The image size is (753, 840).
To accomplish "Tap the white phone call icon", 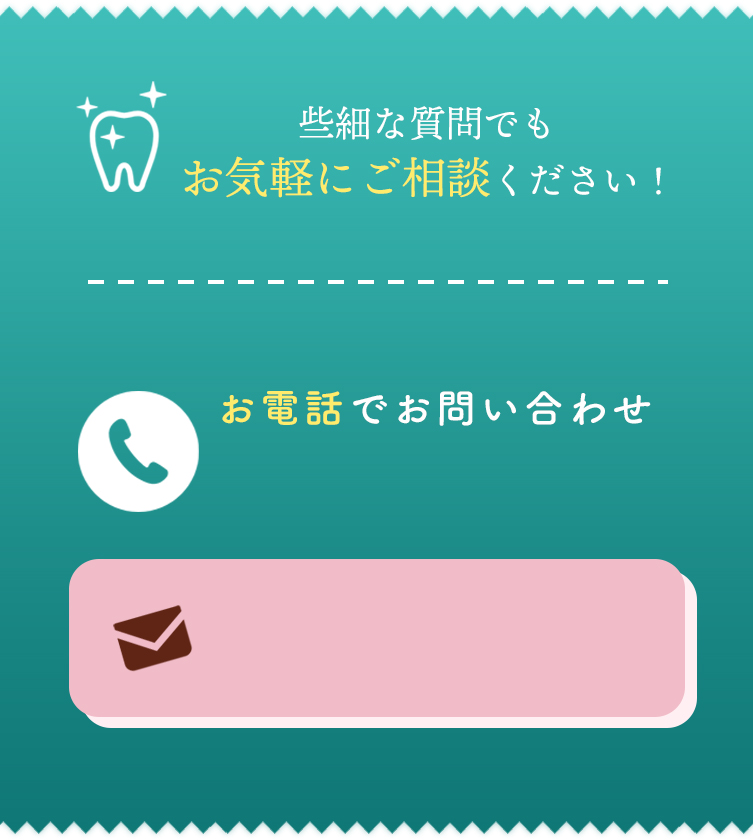I will (x=138, y=451).
